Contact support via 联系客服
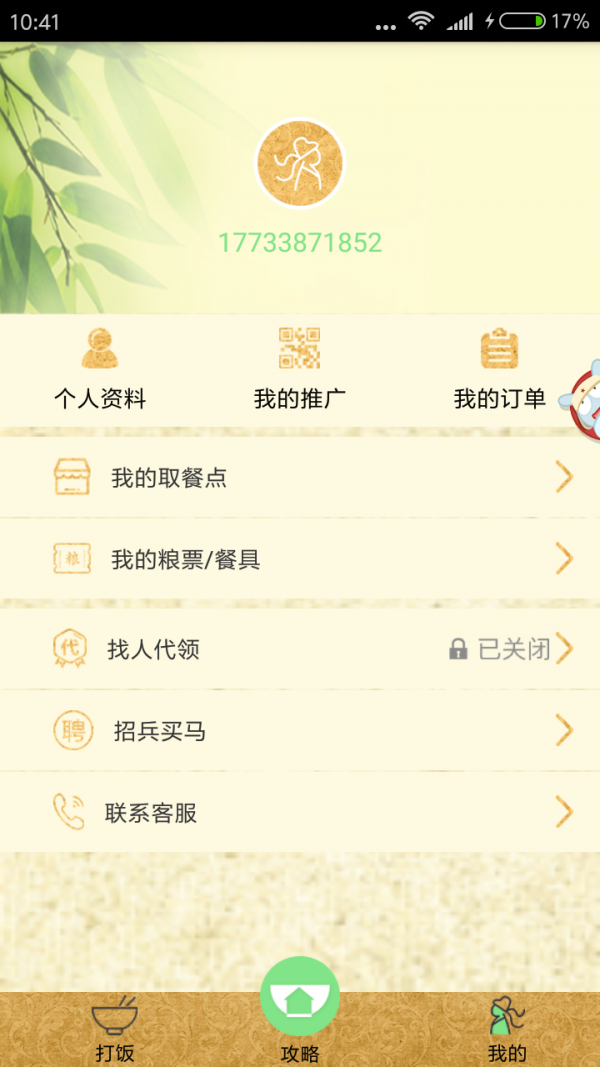 point(300,813)
